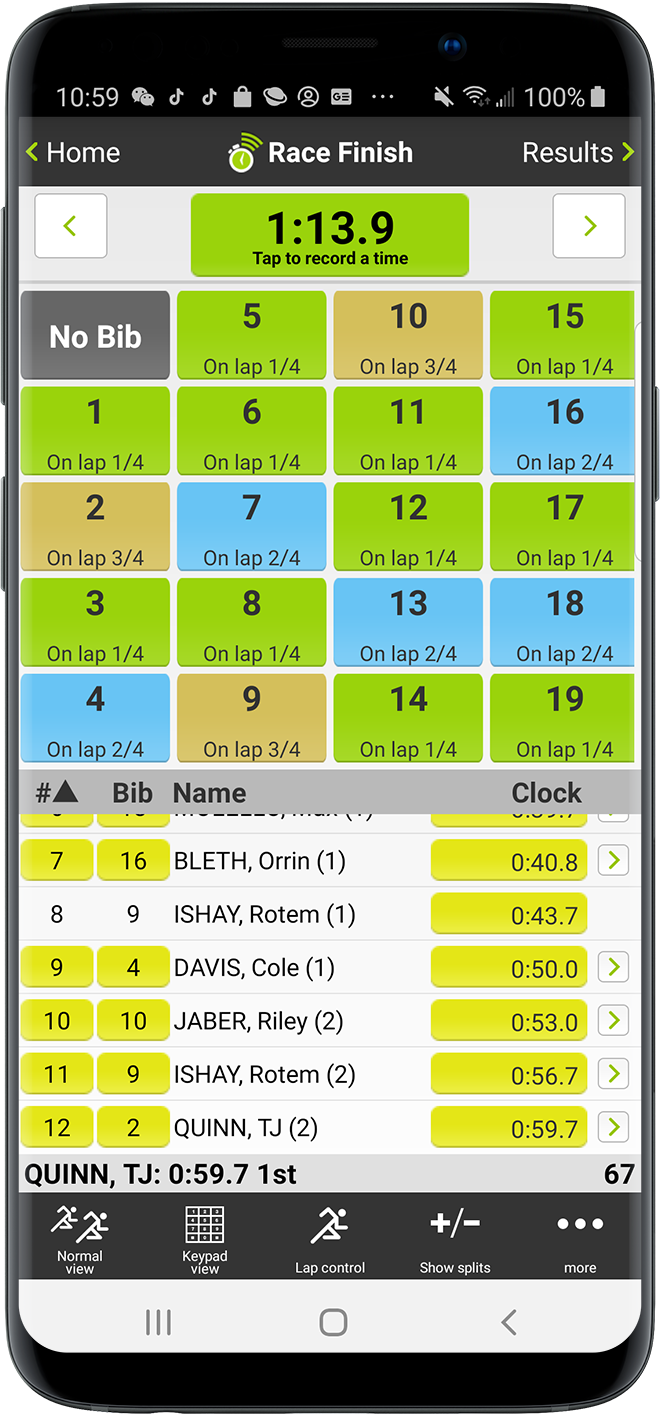Choose bib 16 tile
Screen dimensions: 660x1414
tap(563, 431)
